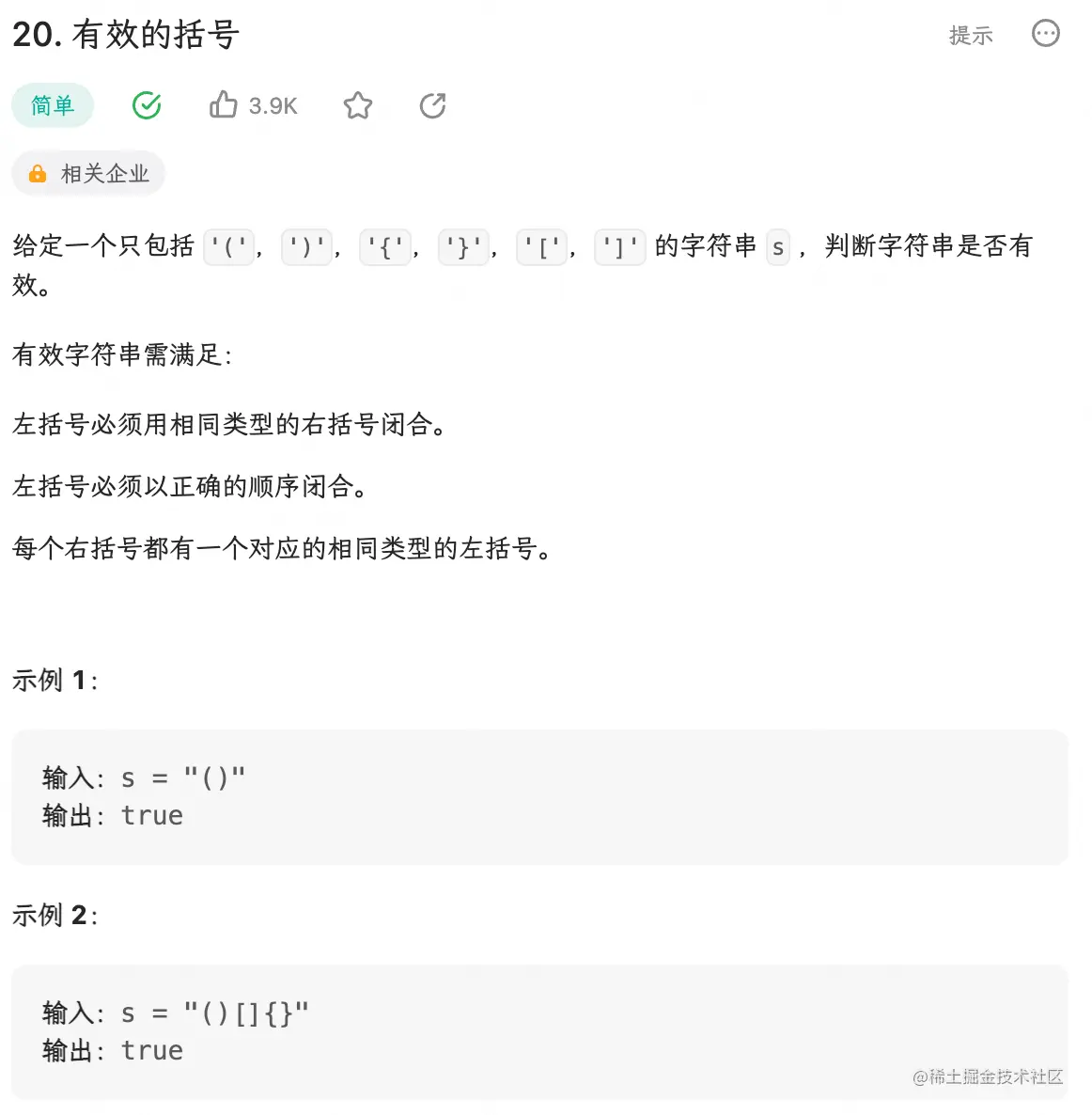Add problem to favorites with the star

coord(357,105)
